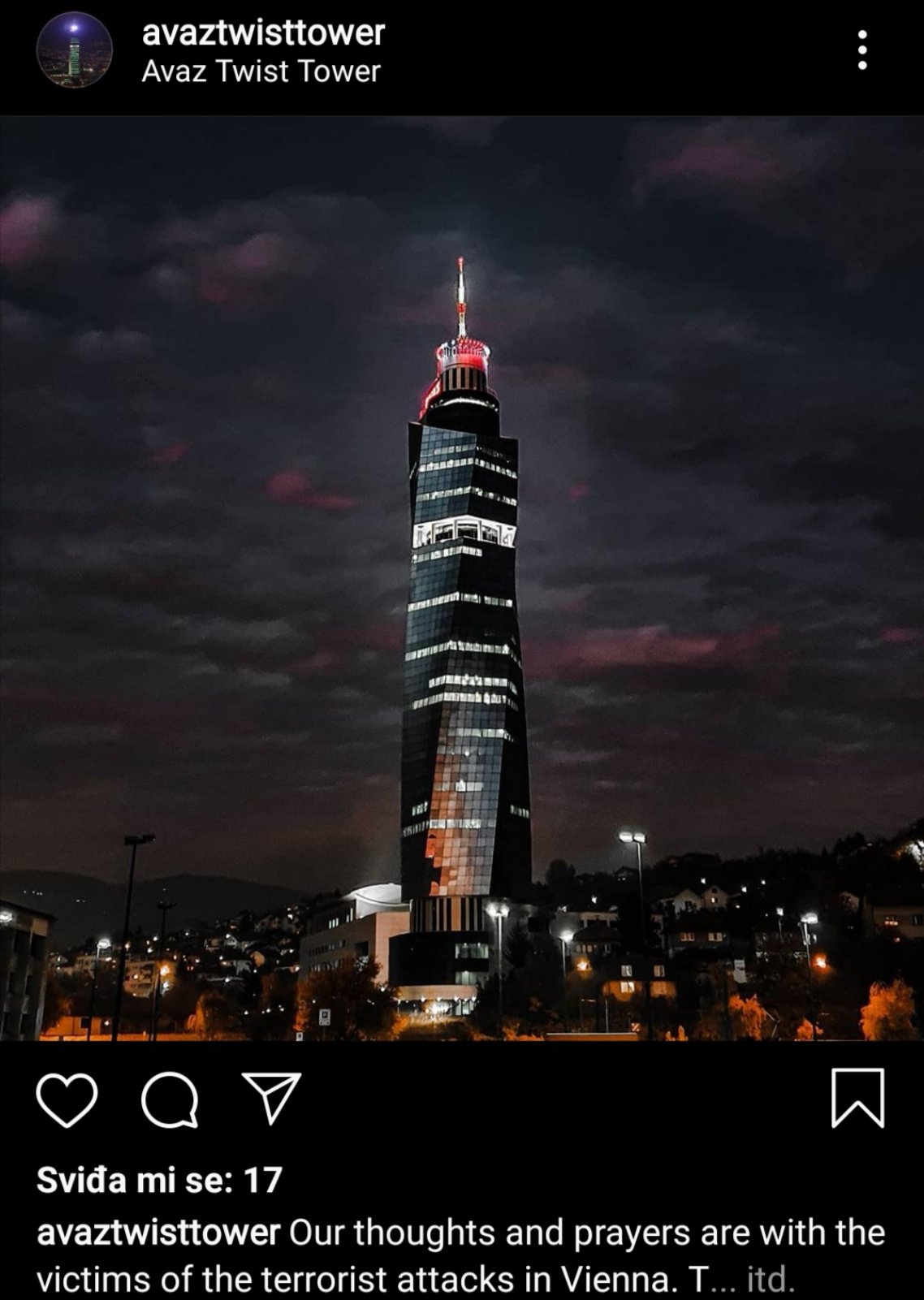Tap avaztwisttower username in the caption
The height and width of the screenshot is (1300, 924).
coord(158,1233)
